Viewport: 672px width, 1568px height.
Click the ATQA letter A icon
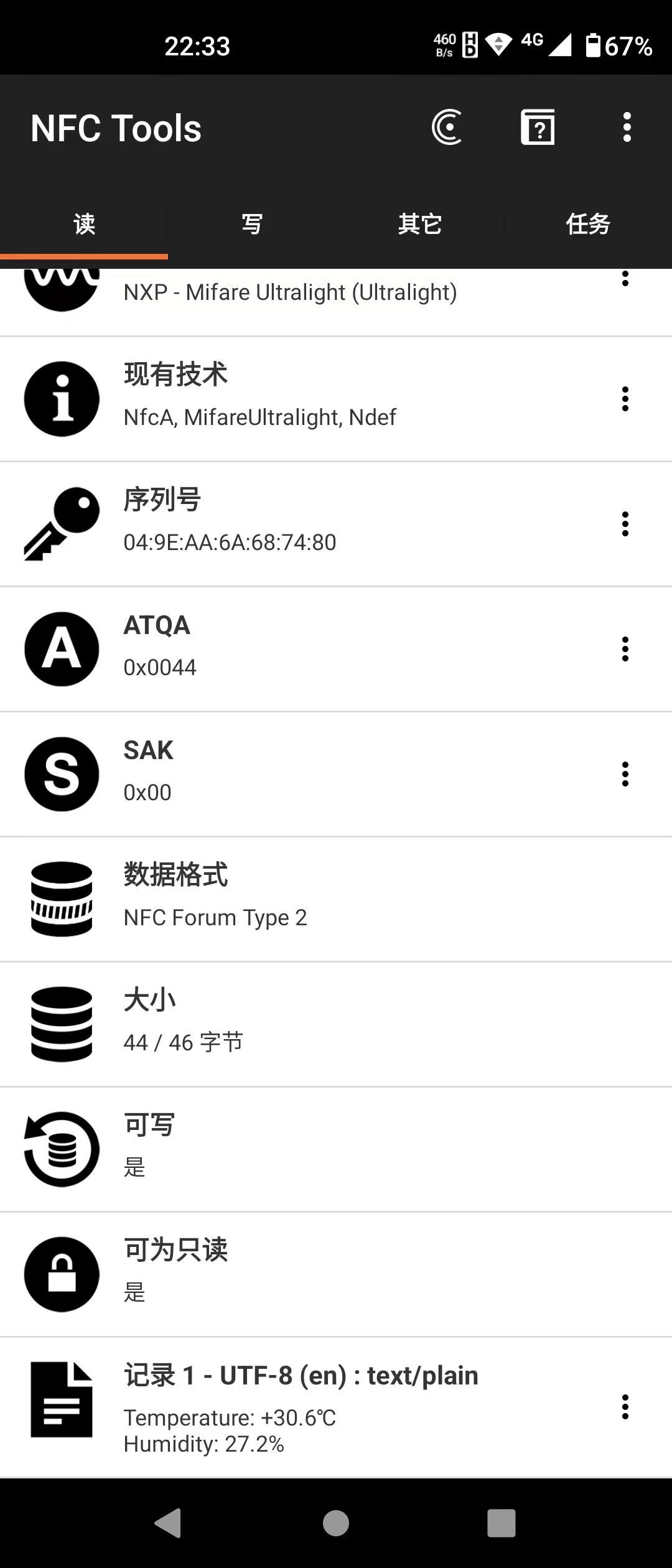tap(60, 649)
